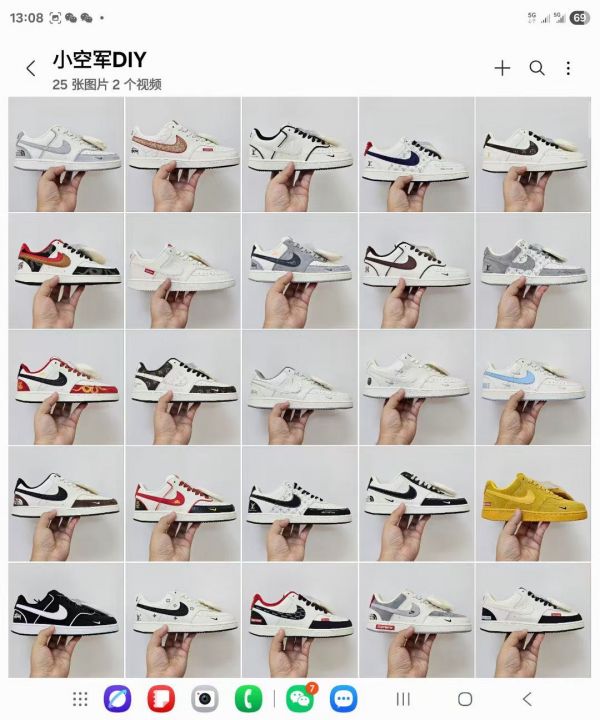Open the app drawer grid icon

click(x=80, y=698)
